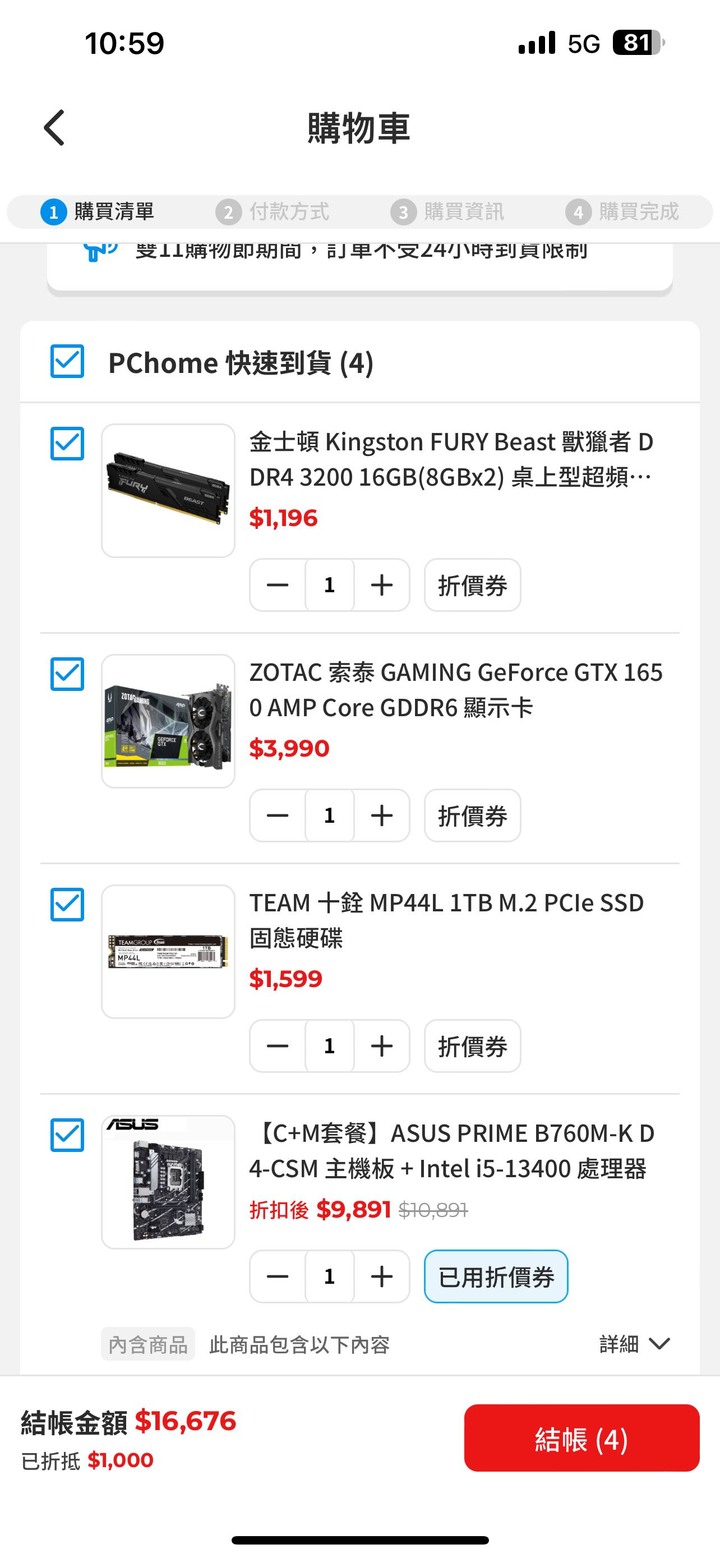The height and width of the screenshot is (1558, 720).
Task: View the TEAM MP44L SSD product image
Action: tap(168, 951)
